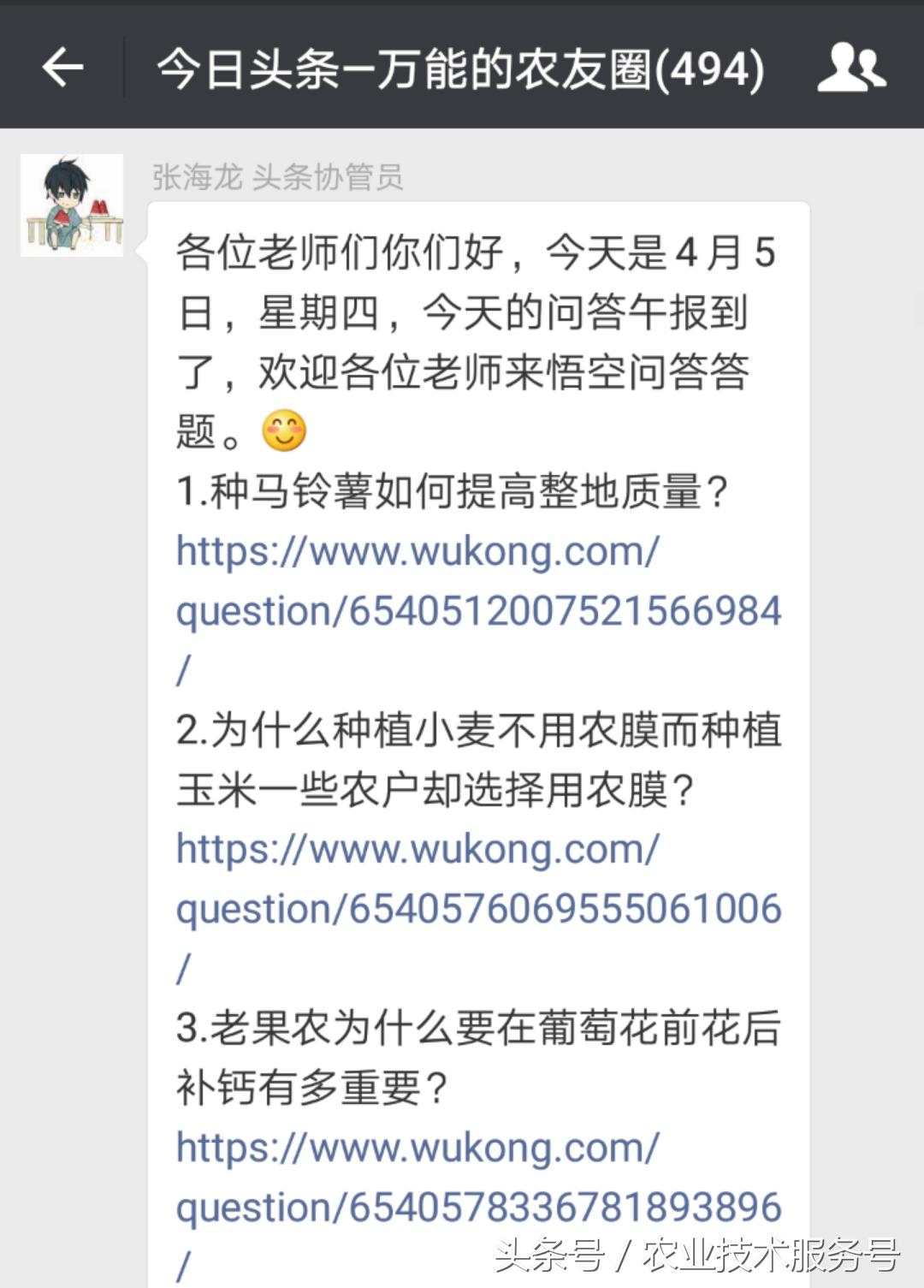The height and width of the screenshot is (1288, 924).
Task: Tap the nickname 张海龙 头条协管员
Action: tap(278, 177)
